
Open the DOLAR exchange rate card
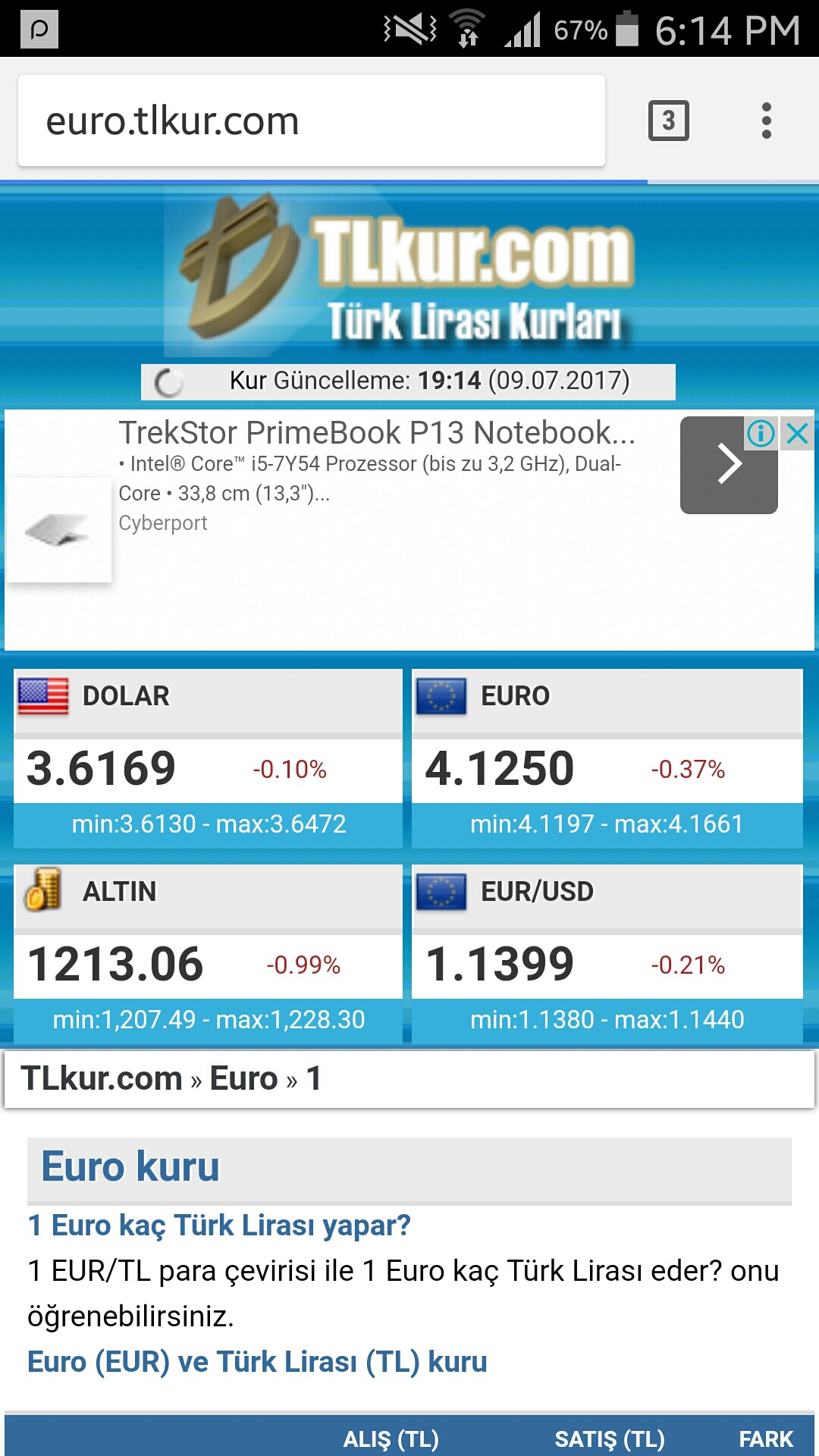point(208,758)
